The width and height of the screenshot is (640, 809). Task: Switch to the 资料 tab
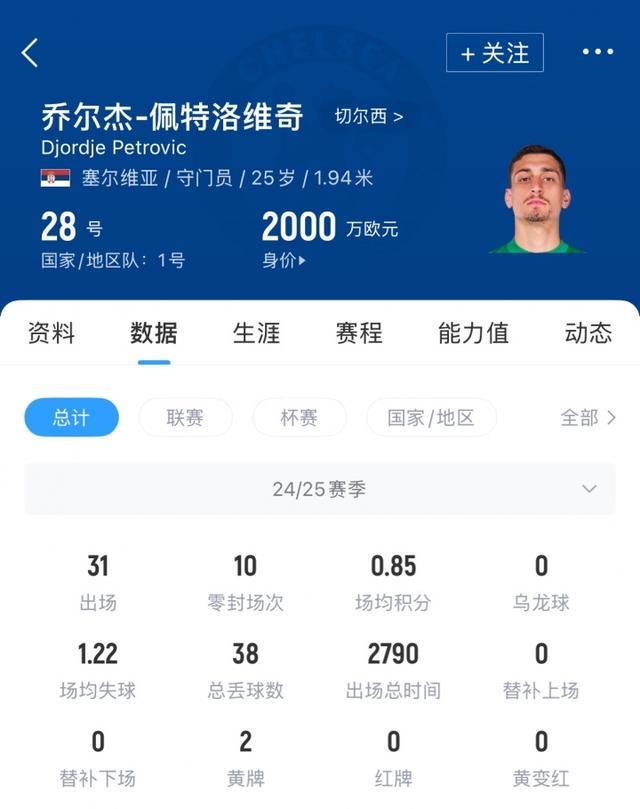[x=51, y=333]
